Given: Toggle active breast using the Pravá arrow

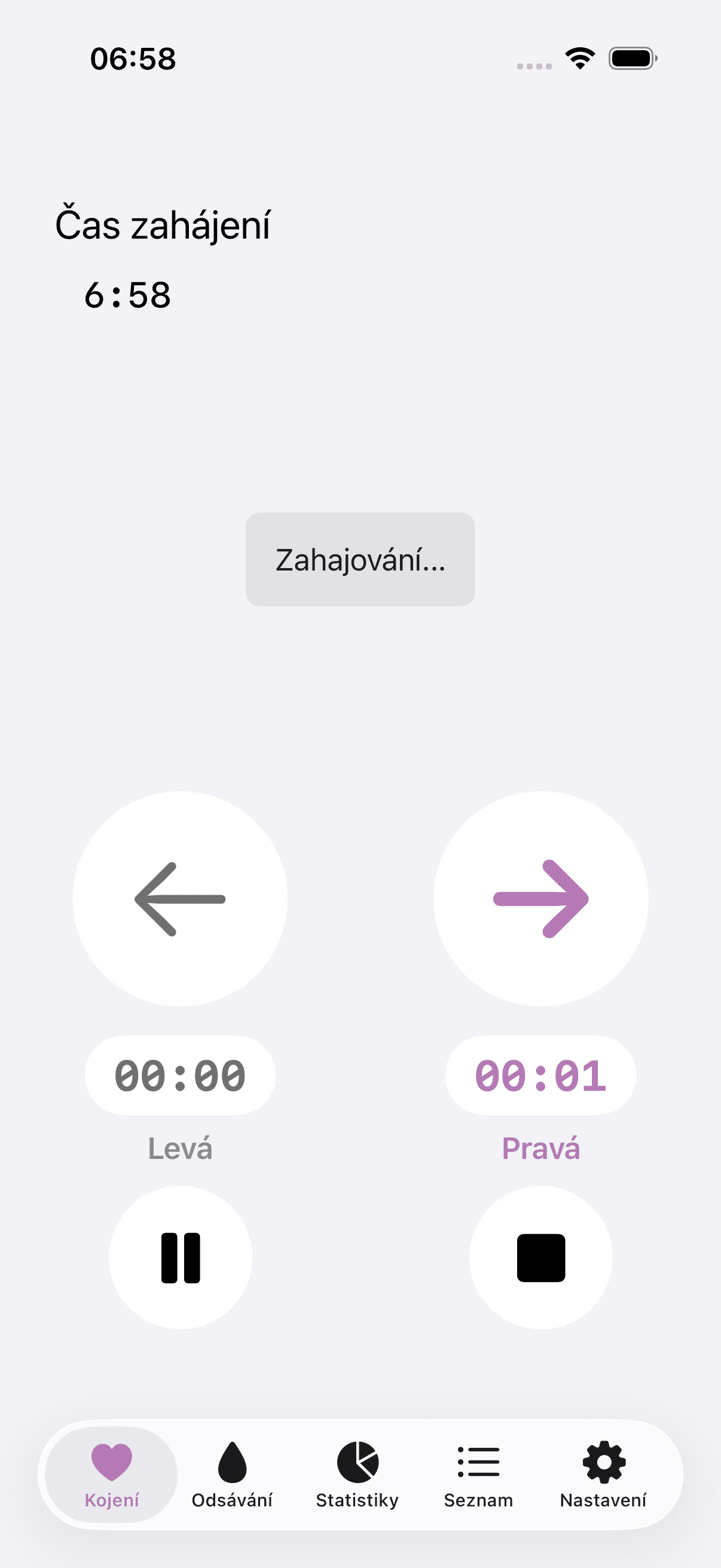Looking at the screenshot, I should coord(540,900).
